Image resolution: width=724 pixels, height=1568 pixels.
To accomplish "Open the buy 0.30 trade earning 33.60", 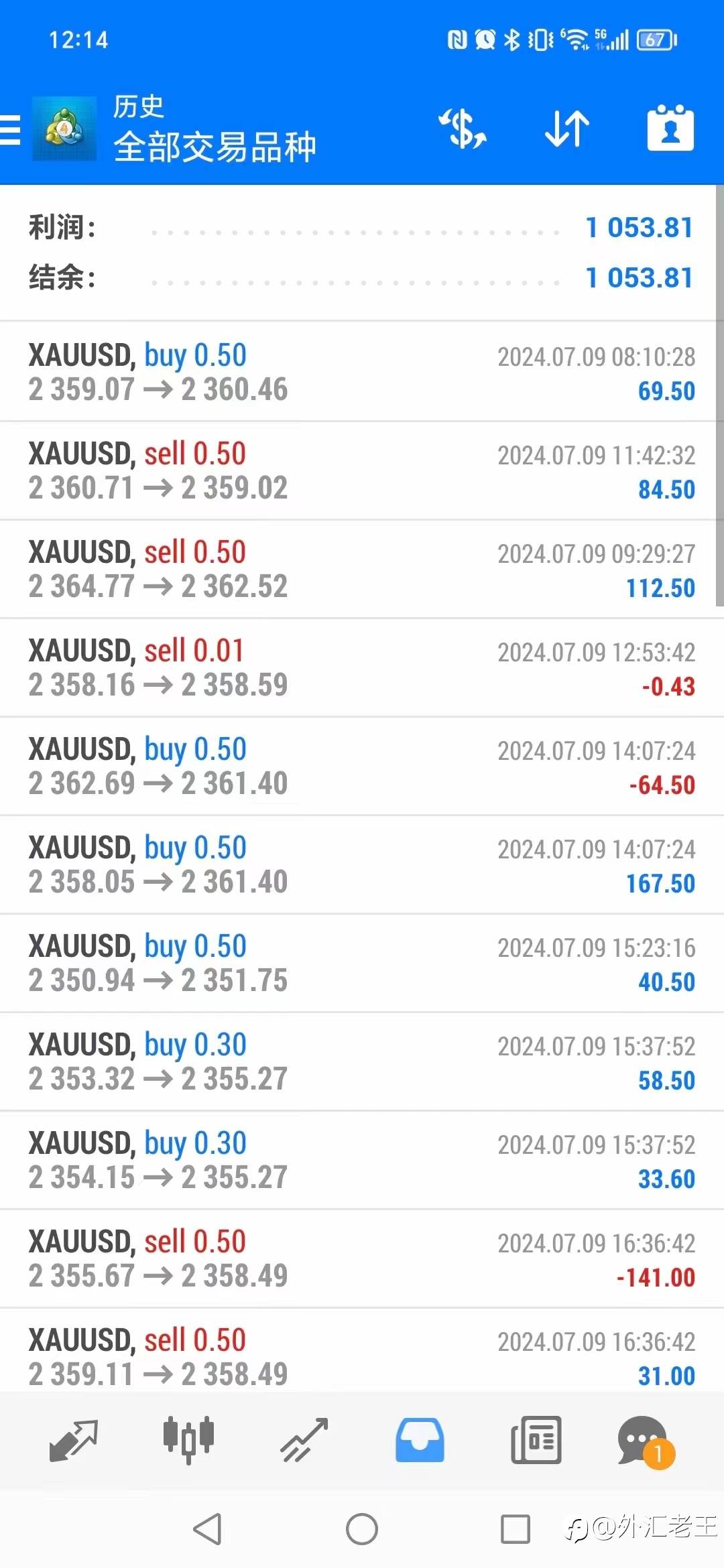I will pyautogui.click(x=362, y=1160).
